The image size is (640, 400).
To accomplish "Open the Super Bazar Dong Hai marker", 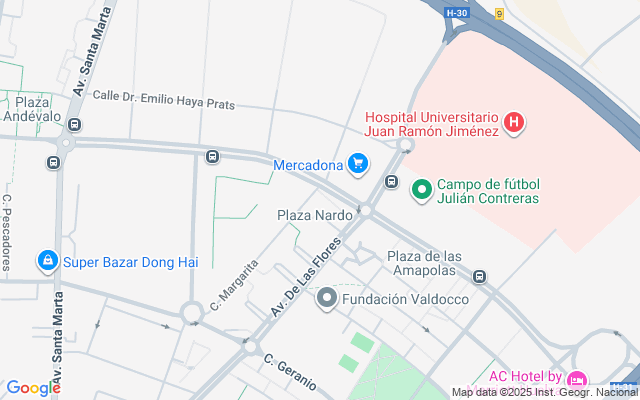I will [x=48, y=261].
